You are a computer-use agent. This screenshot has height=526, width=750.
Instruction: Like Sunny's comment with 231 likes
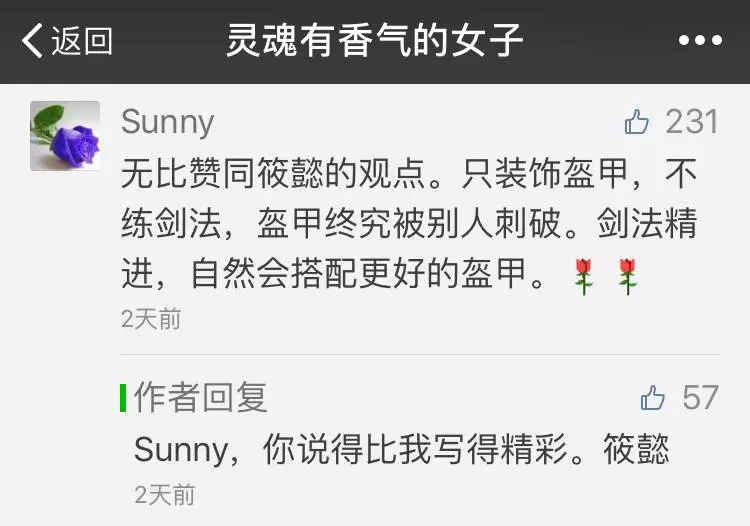coord(637,122)
